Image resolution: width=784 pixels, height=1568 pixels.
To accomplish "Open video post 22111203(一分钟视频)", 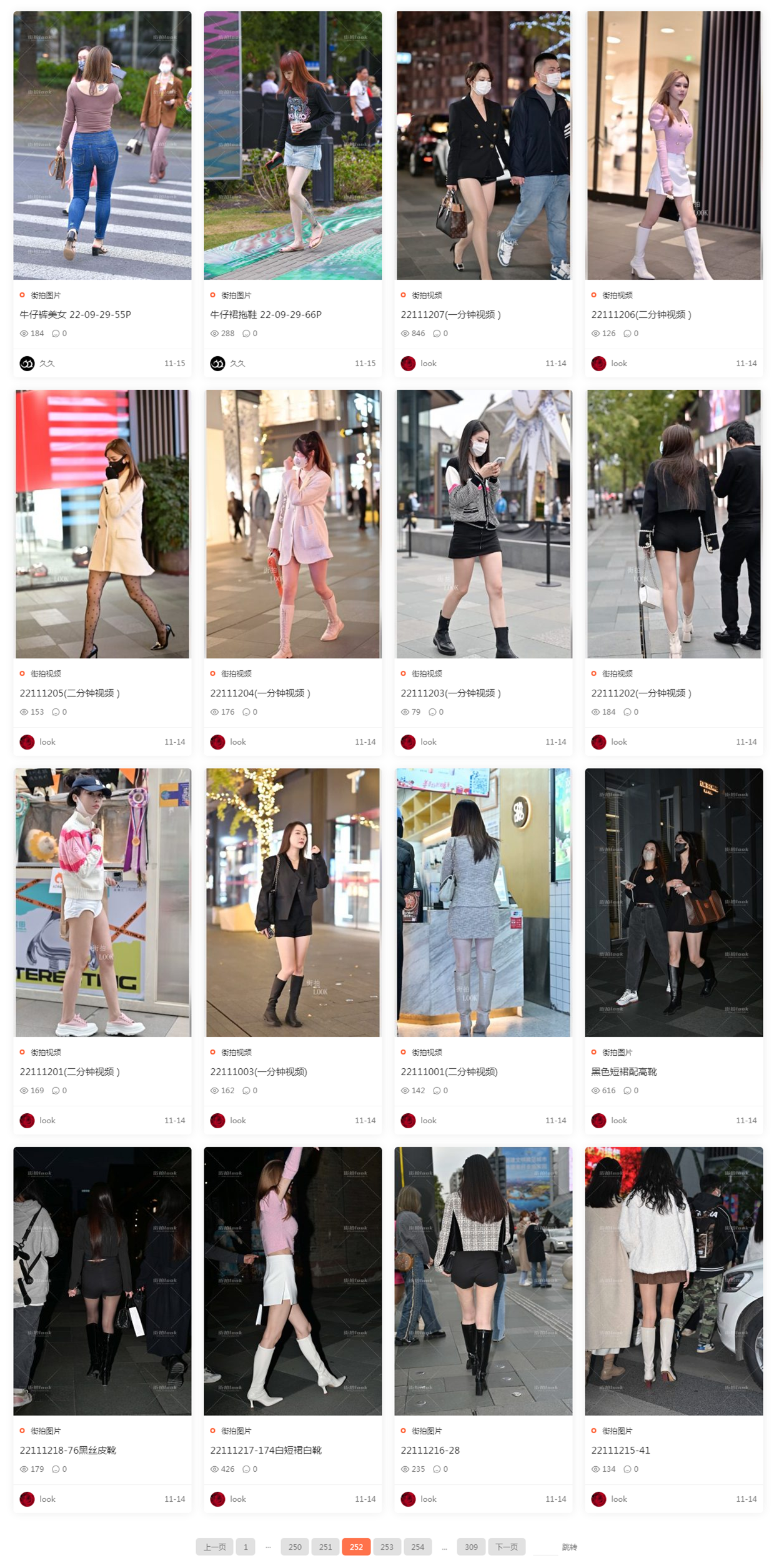I will [x=450, y=693].
